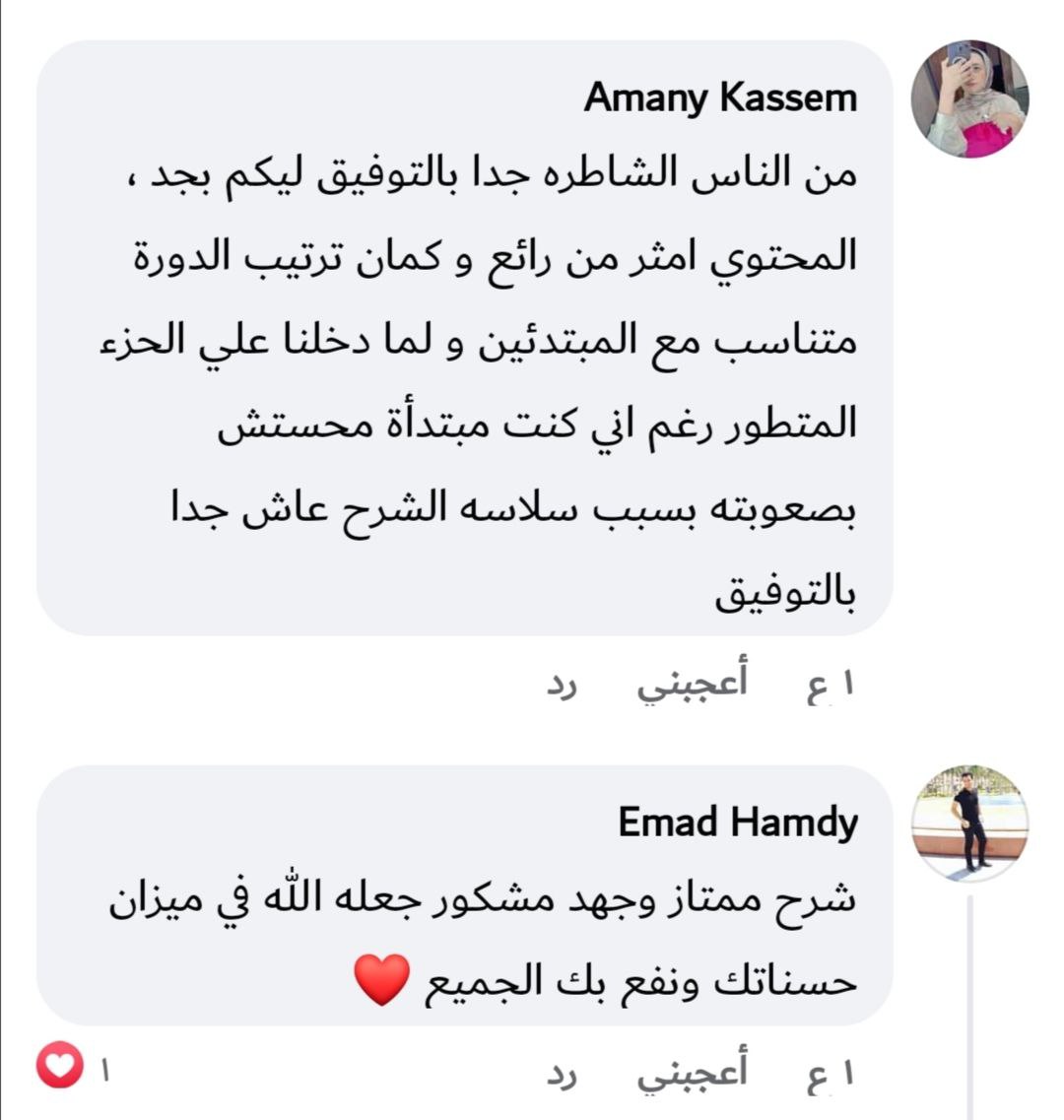Open Emad Hamdy's profile picture
The image size is (1064, 1120).
(x=968, y=821)
